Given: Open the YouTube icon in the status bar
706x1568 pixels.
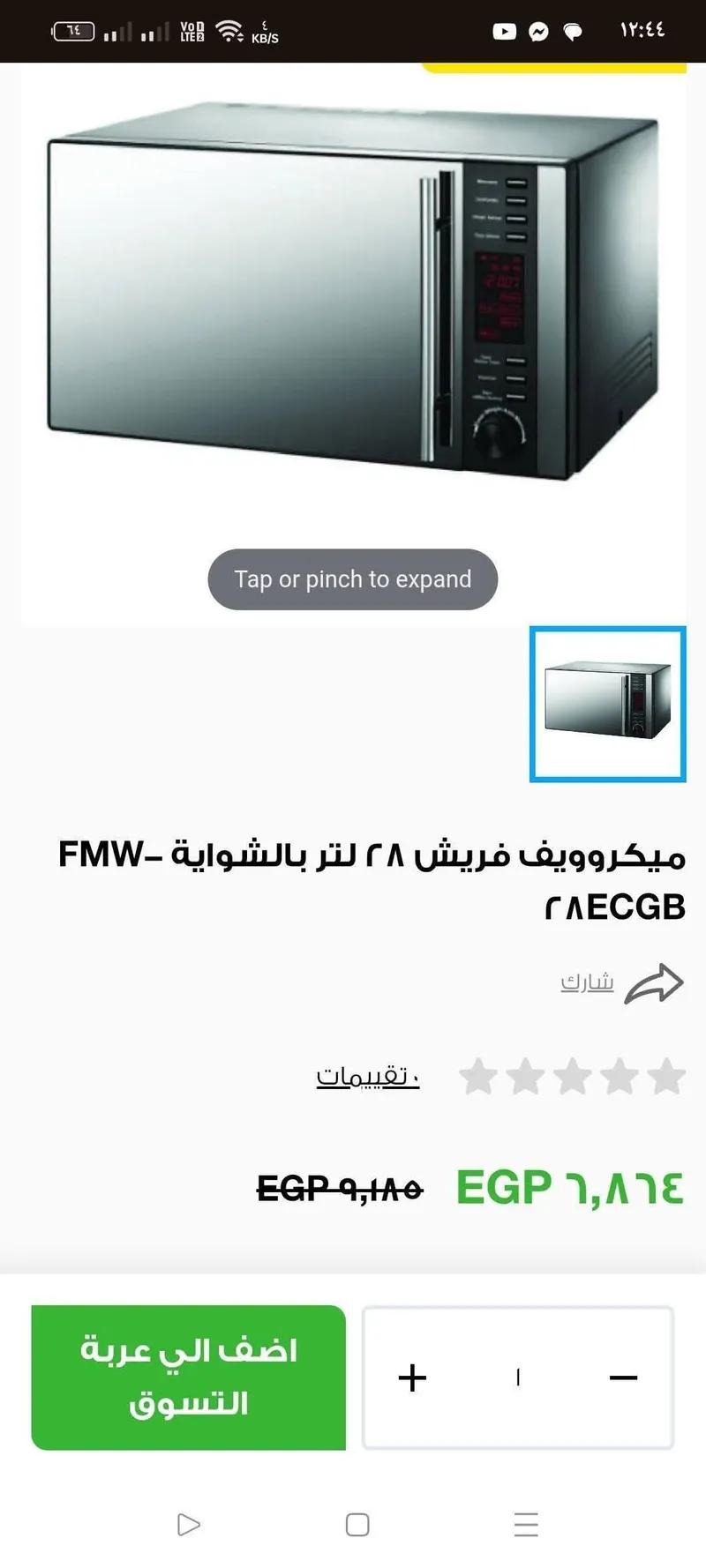Looking at the screenshot, I should pyautogui.click(x=504, y=32).
